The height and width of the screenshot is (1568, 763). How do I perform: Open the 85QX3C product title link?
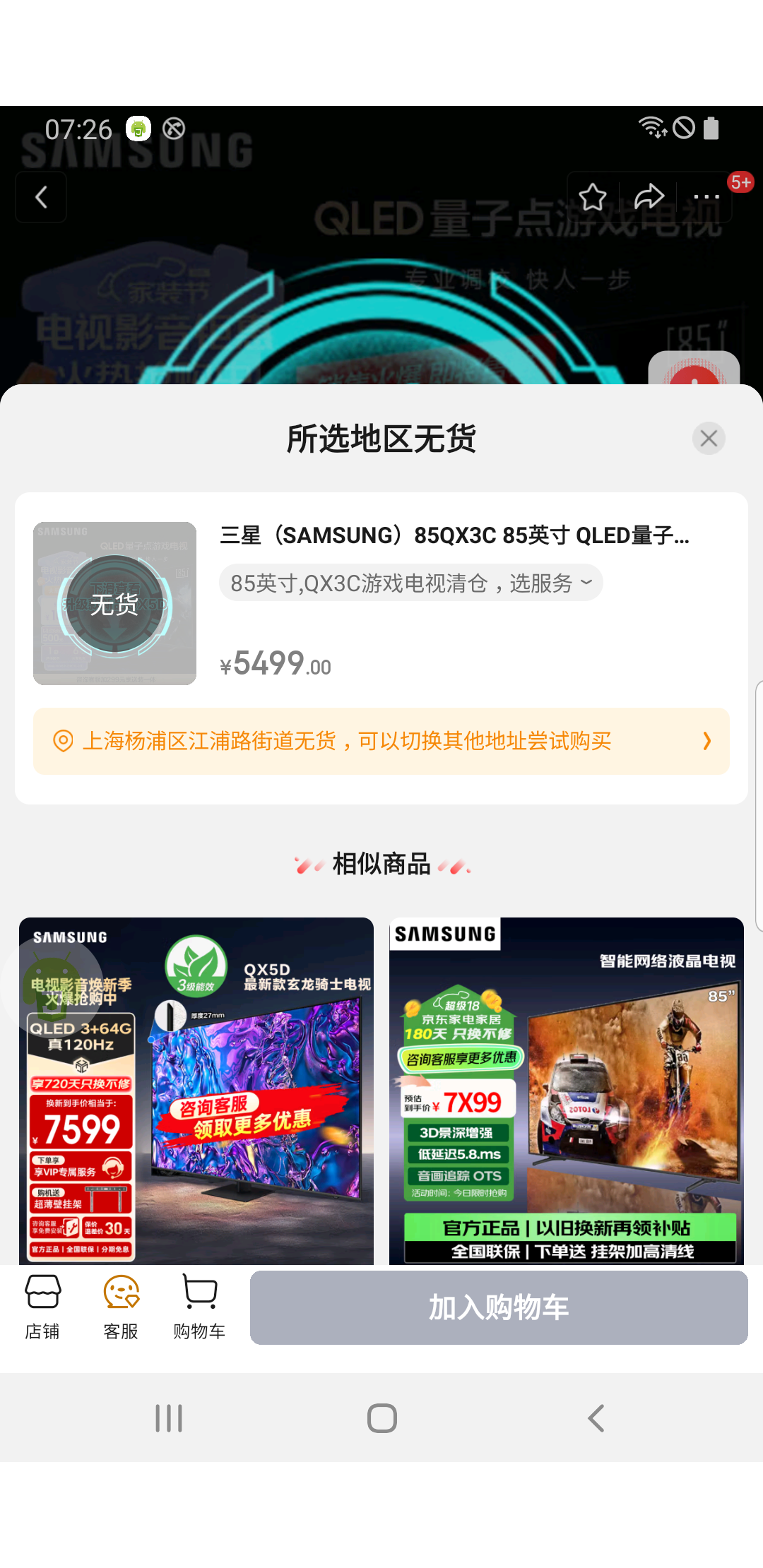[x=452, y=536]
